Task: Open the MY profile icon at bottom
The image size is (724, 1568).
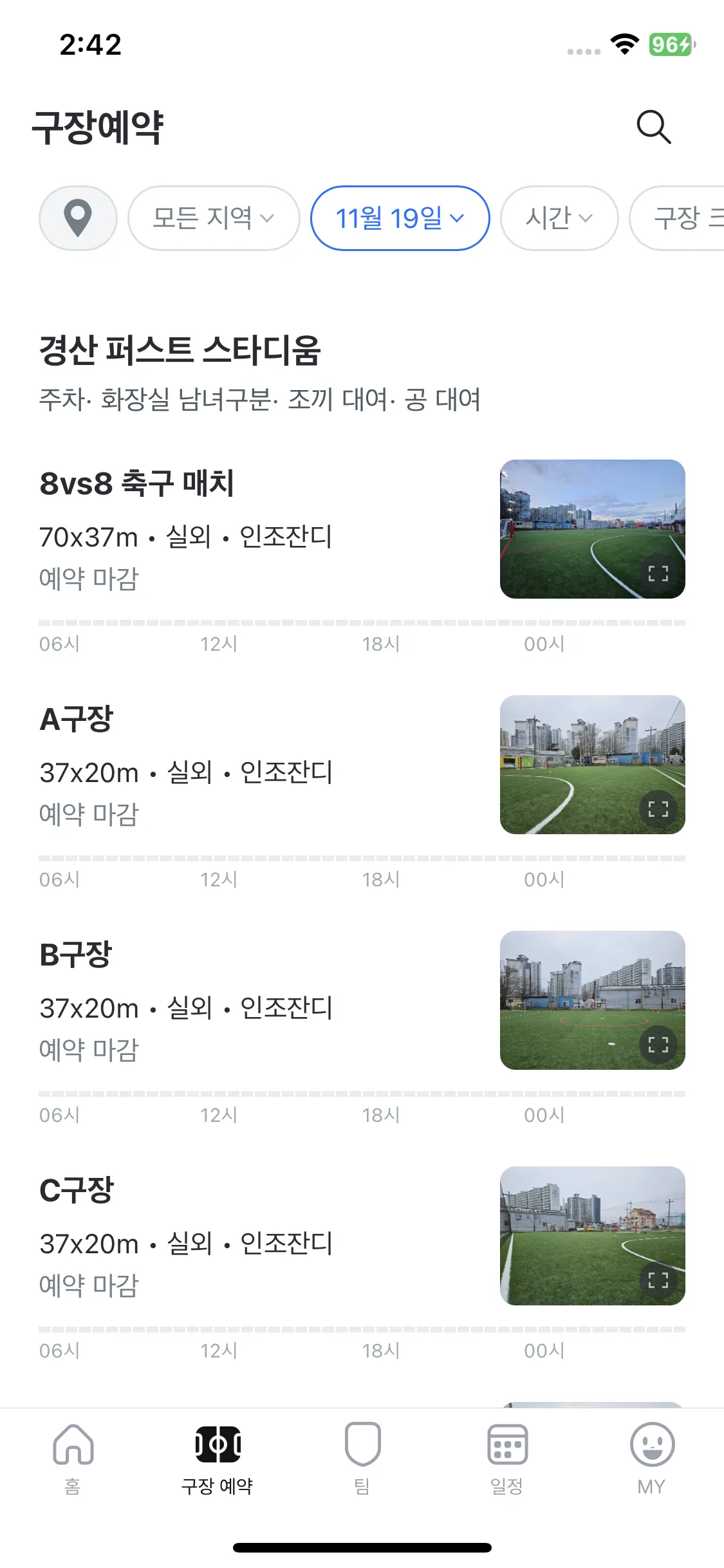Action: (x=652, y=1461)
